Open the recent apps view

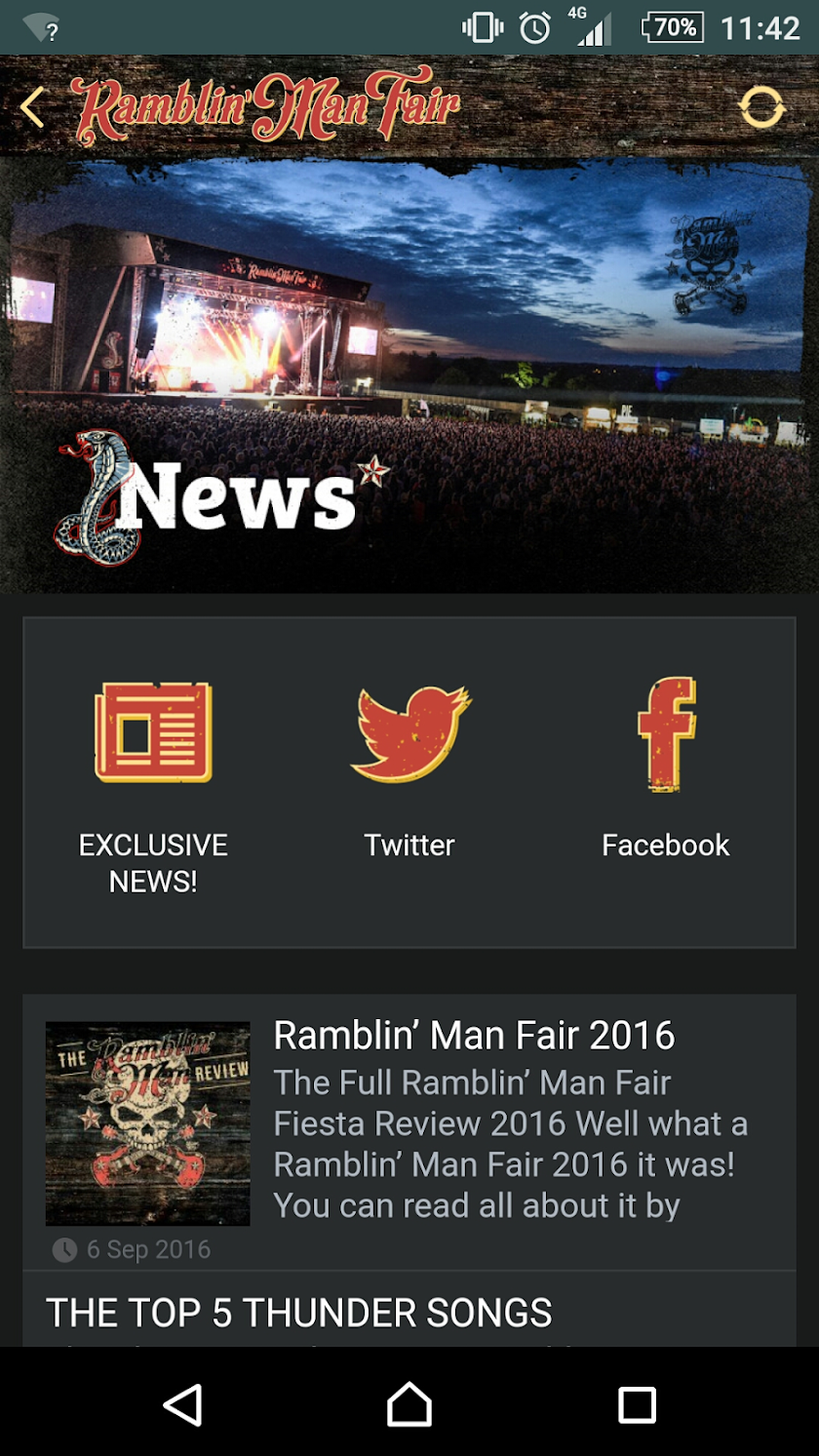[x=637, y=1405]
